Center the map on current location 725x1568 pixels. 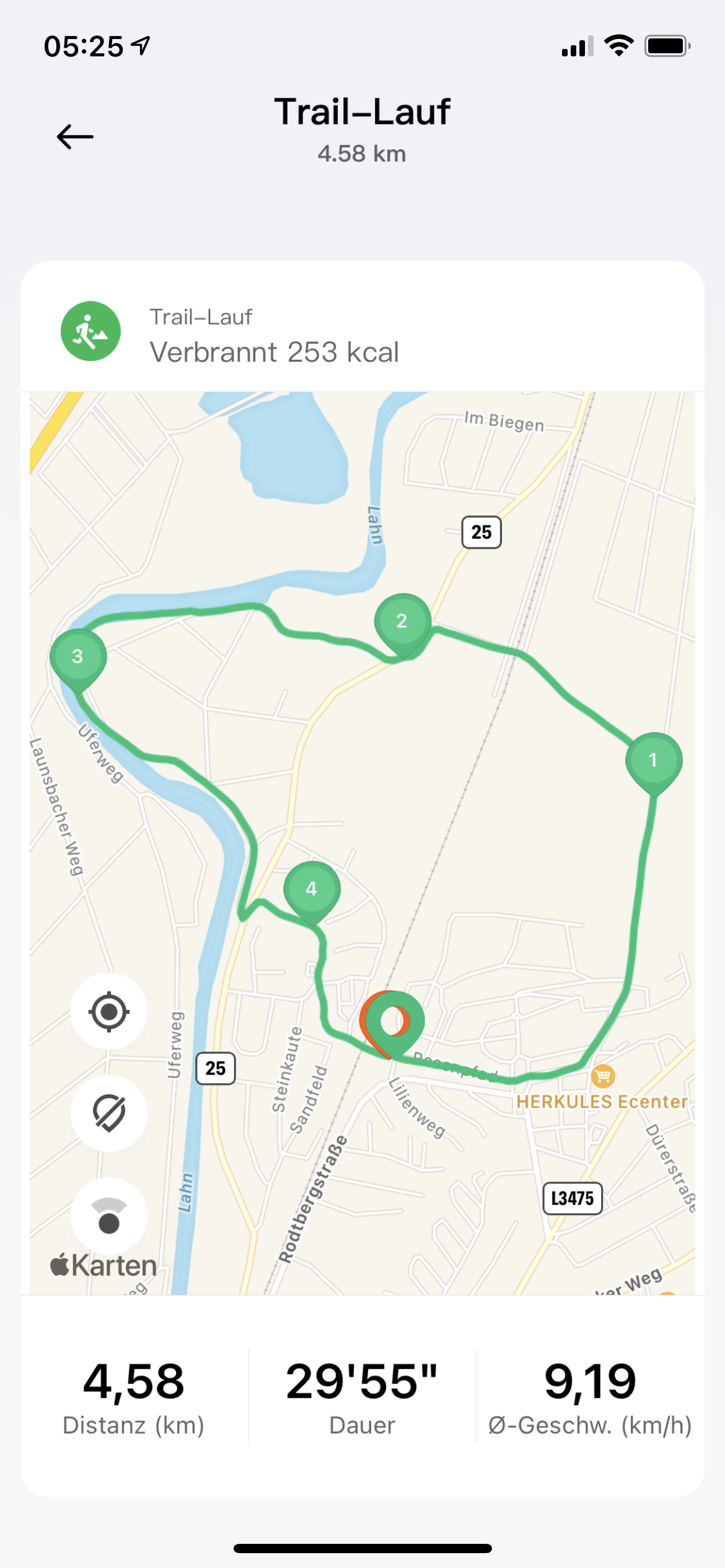[x=109, y=1012]
